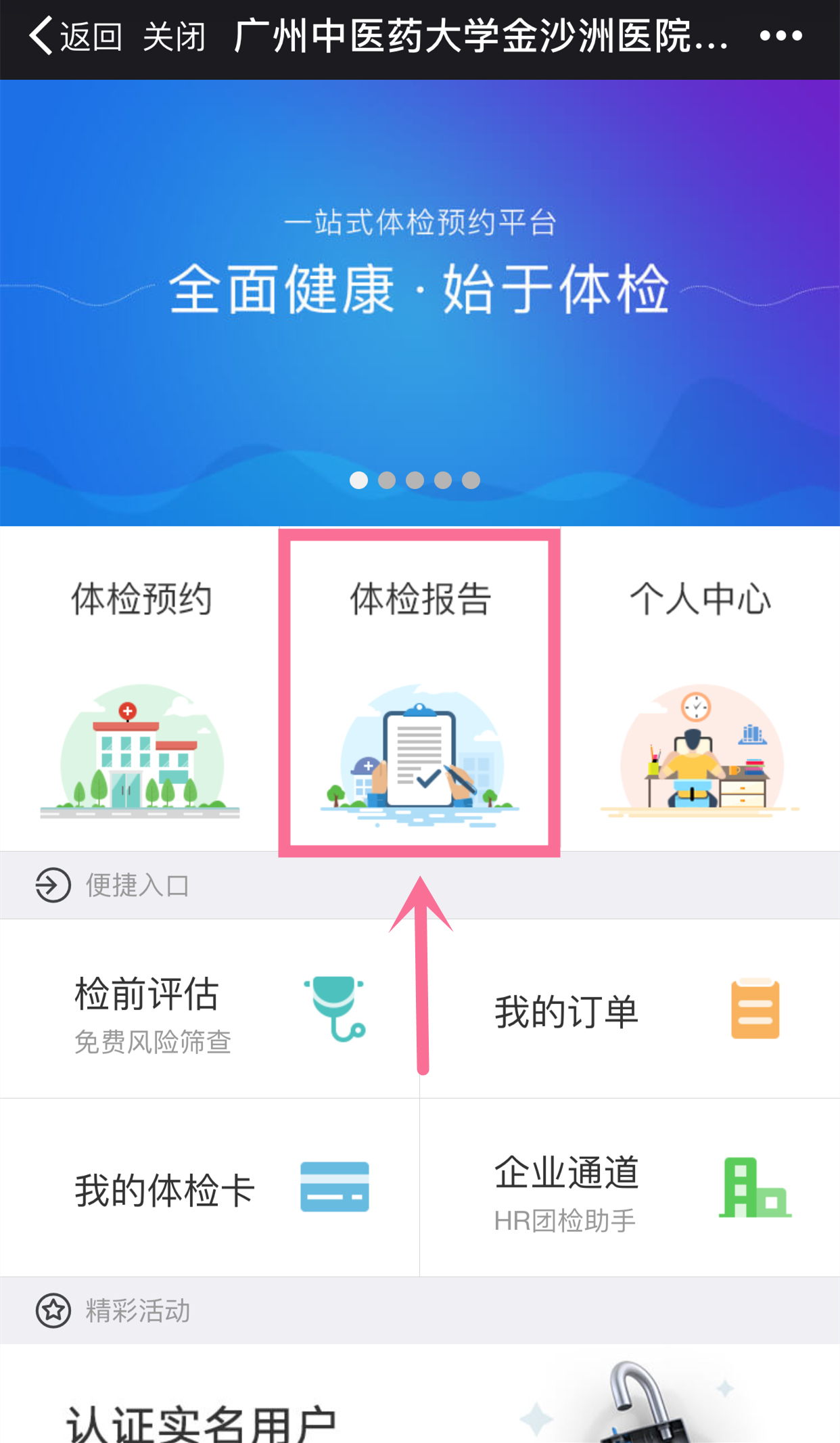
Task: Start 检前评估 free risk screening
Action: [x=210, y=1009]
